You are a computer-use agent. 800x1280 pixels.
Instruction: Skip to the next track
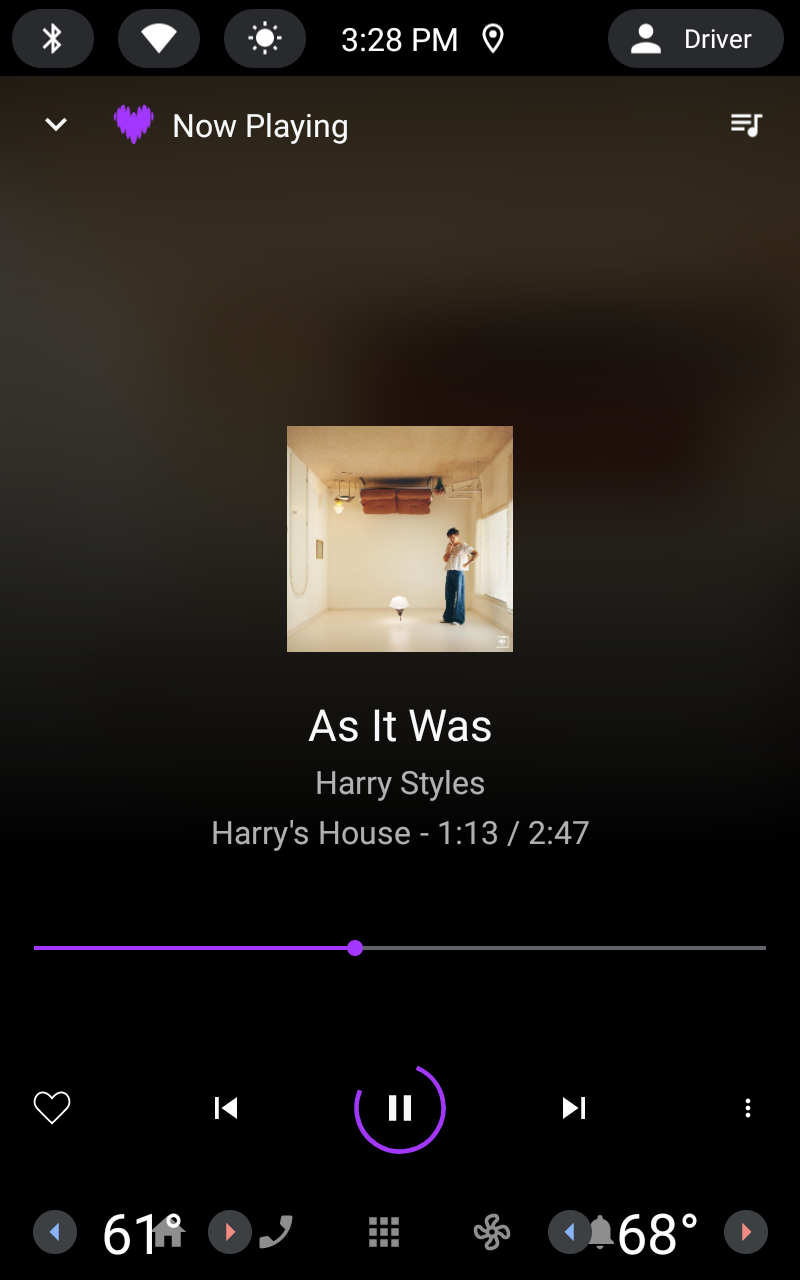click(574, 1108)
